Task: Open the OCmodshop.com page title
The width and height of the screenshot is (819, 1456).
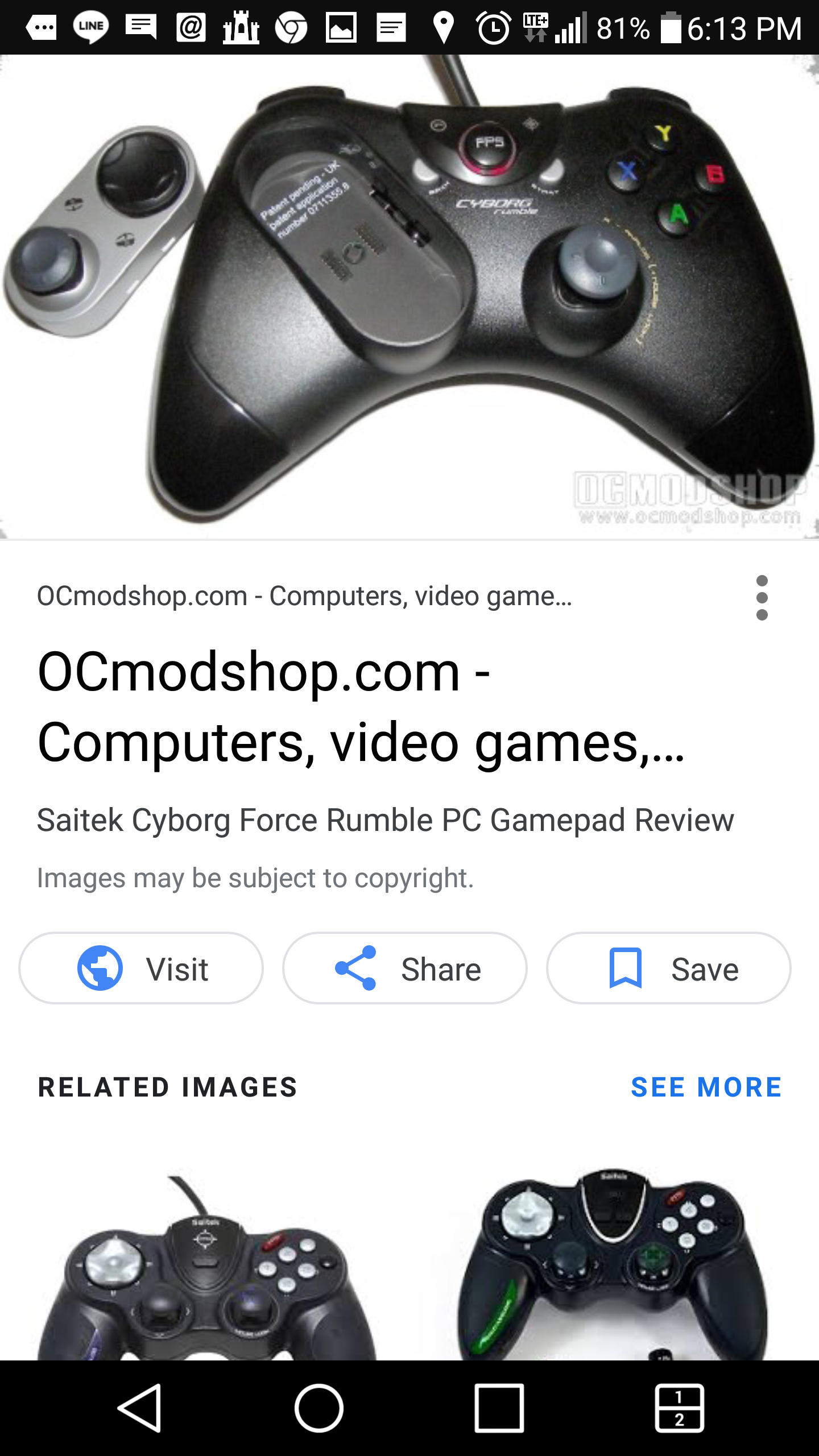Action: click(361, 707)
